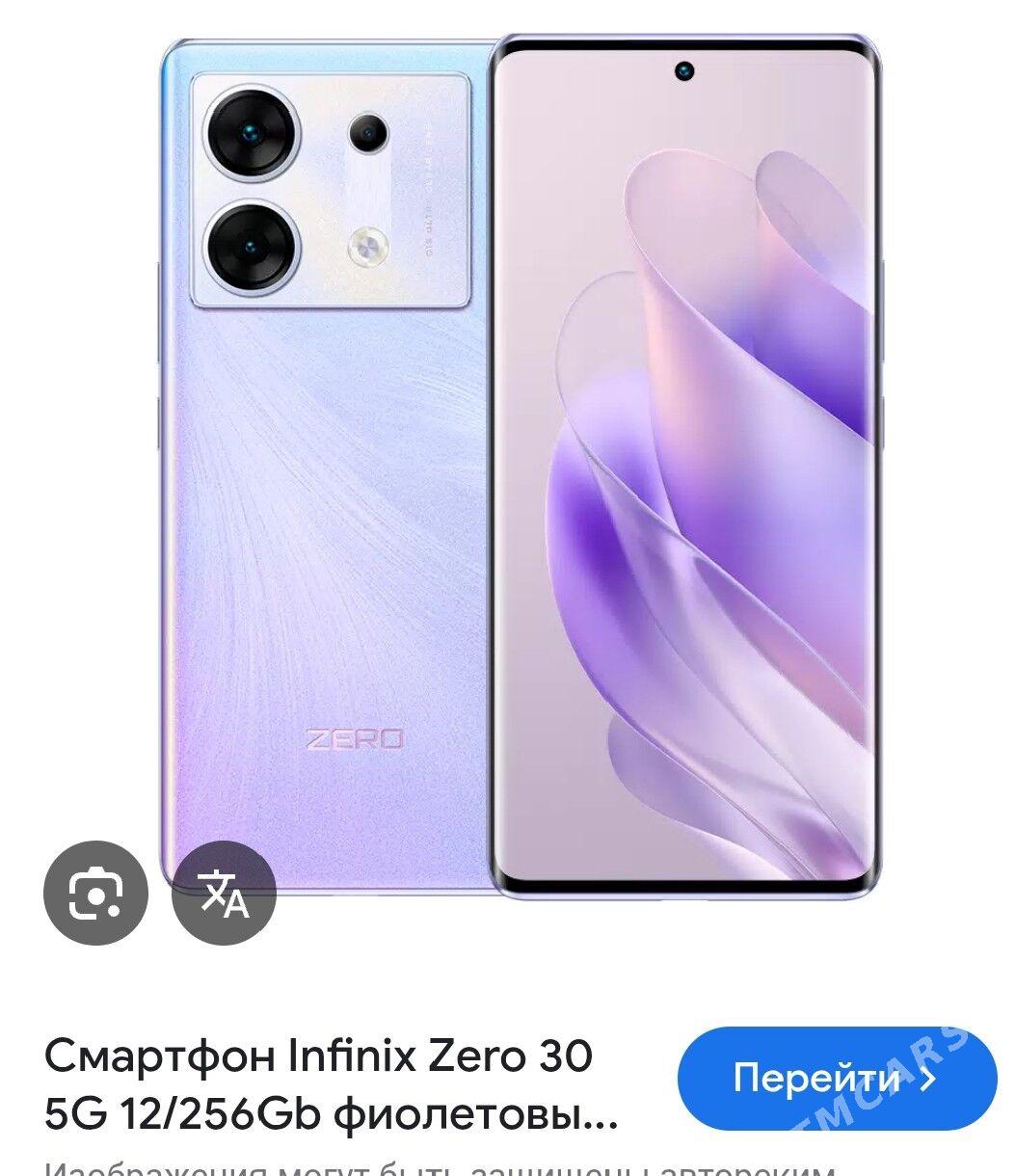Viewport: 1015px width, 1176px height.
Task: Tap Перейти to visit the page
Action: [836, 1078]
